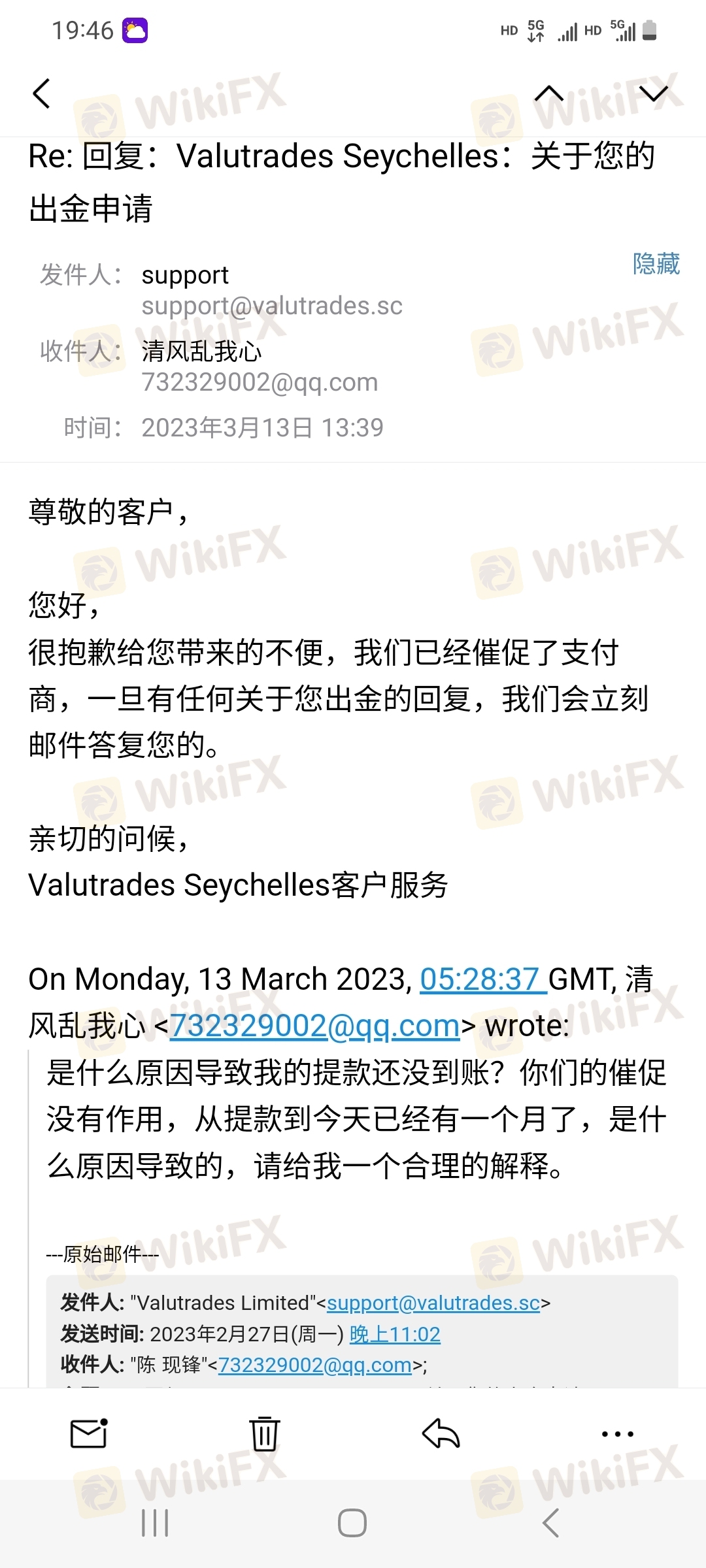Tap the 晚上11:02 time link
The image size is (706, 1568).
(395, 1333)
